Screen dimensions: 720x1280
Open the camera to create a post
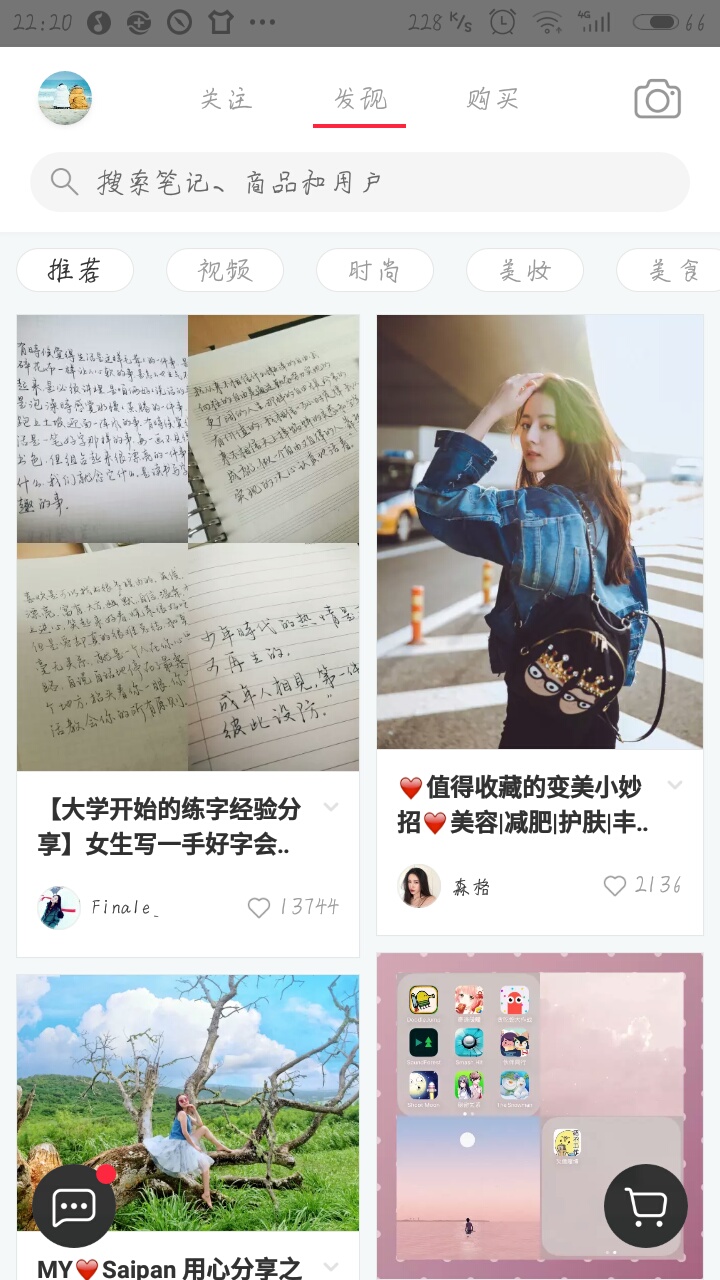coord(656,98)
